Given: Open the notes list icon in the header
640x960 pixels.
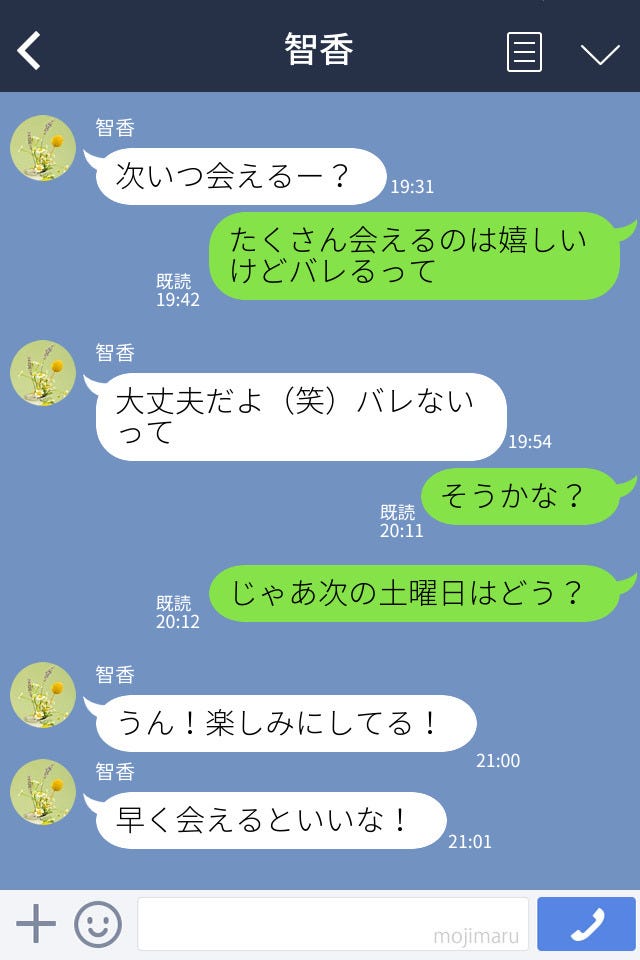Looking at the screenshot, I should (524, 52).
